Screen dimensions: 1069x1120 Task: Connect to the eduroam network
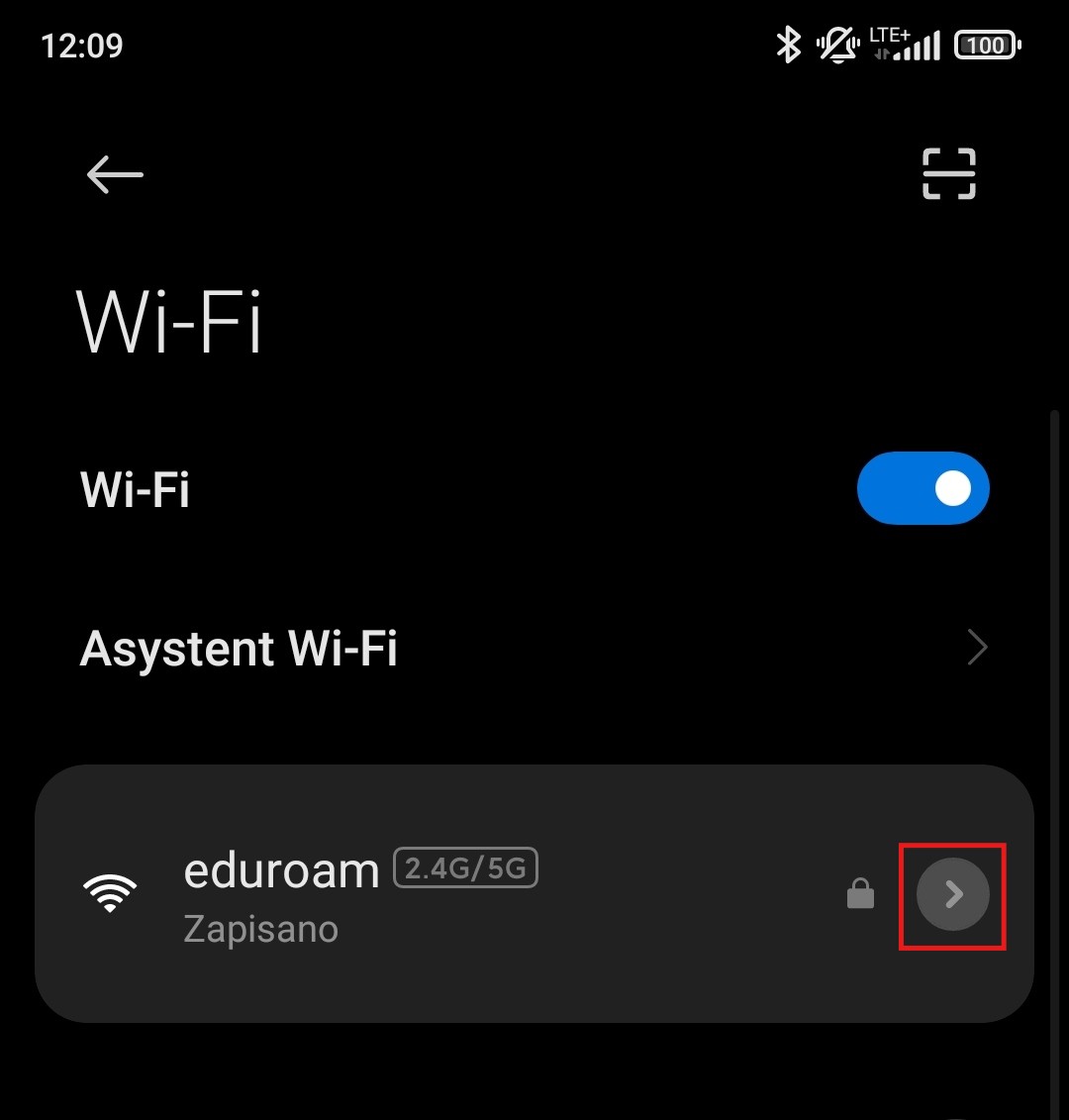click(396, 894)
